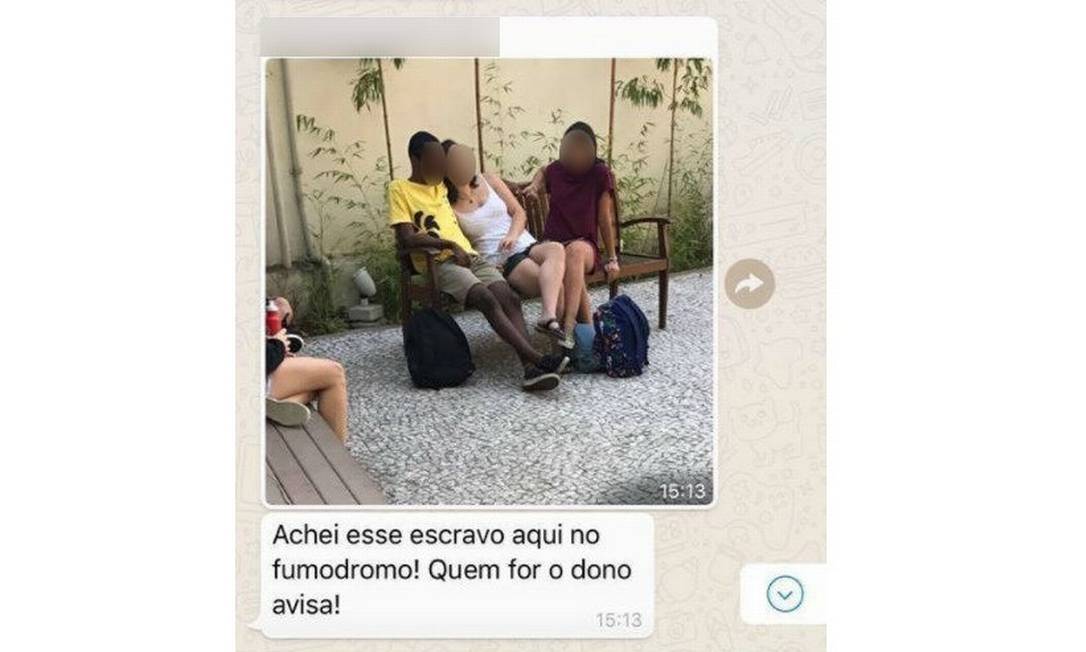Jump to latest messages with down chevron
The image size is (1086, 652).
[x=785, y=594]
